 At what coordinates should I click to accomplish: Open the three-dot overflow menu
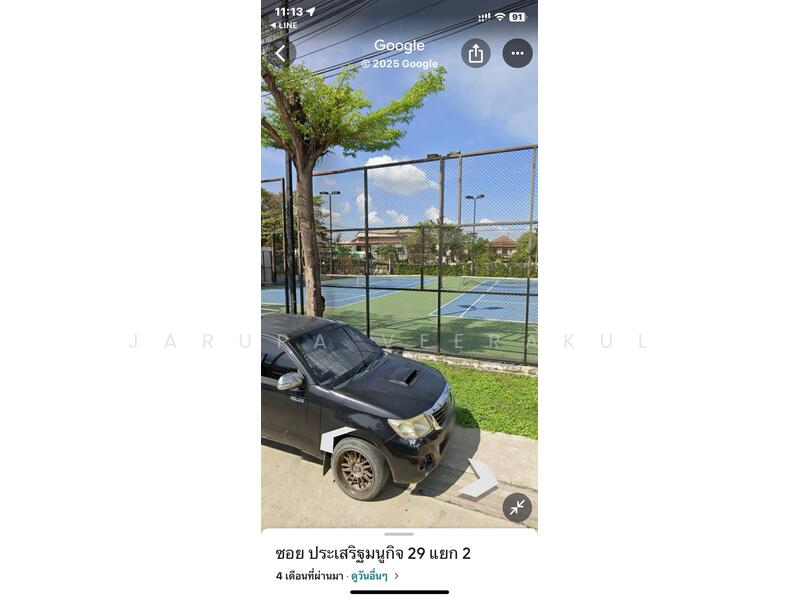click(517, 53)
